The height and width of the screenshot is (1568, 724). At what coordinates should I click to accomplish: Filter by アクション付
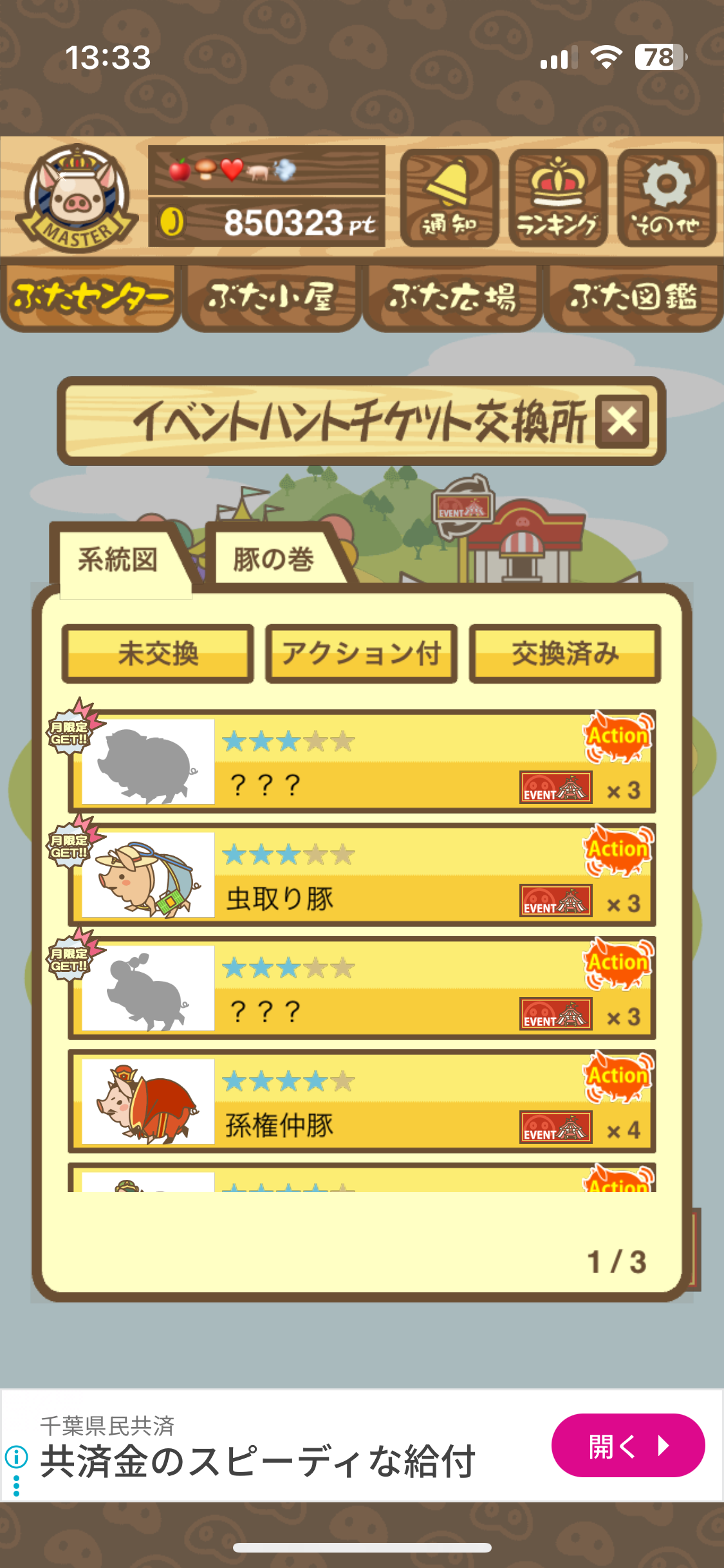[361, 653]
